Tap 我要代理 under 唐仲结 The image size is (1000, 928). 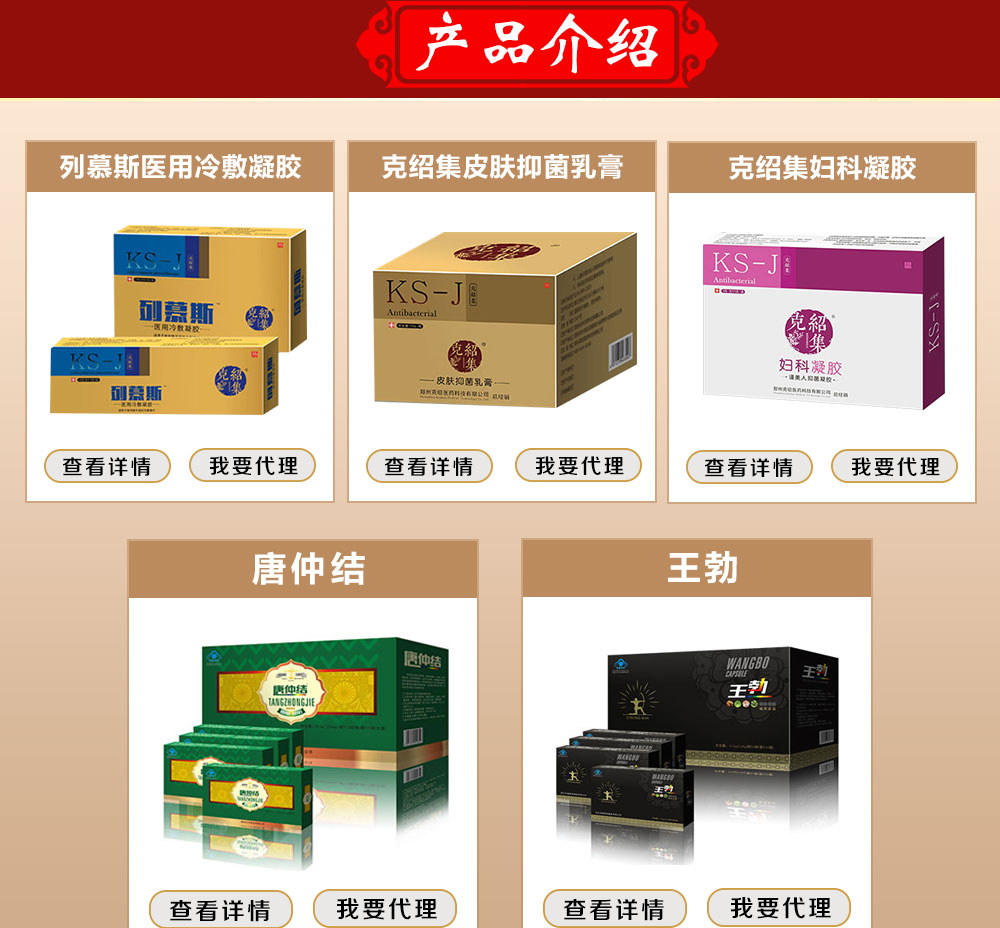click(385, 908)
